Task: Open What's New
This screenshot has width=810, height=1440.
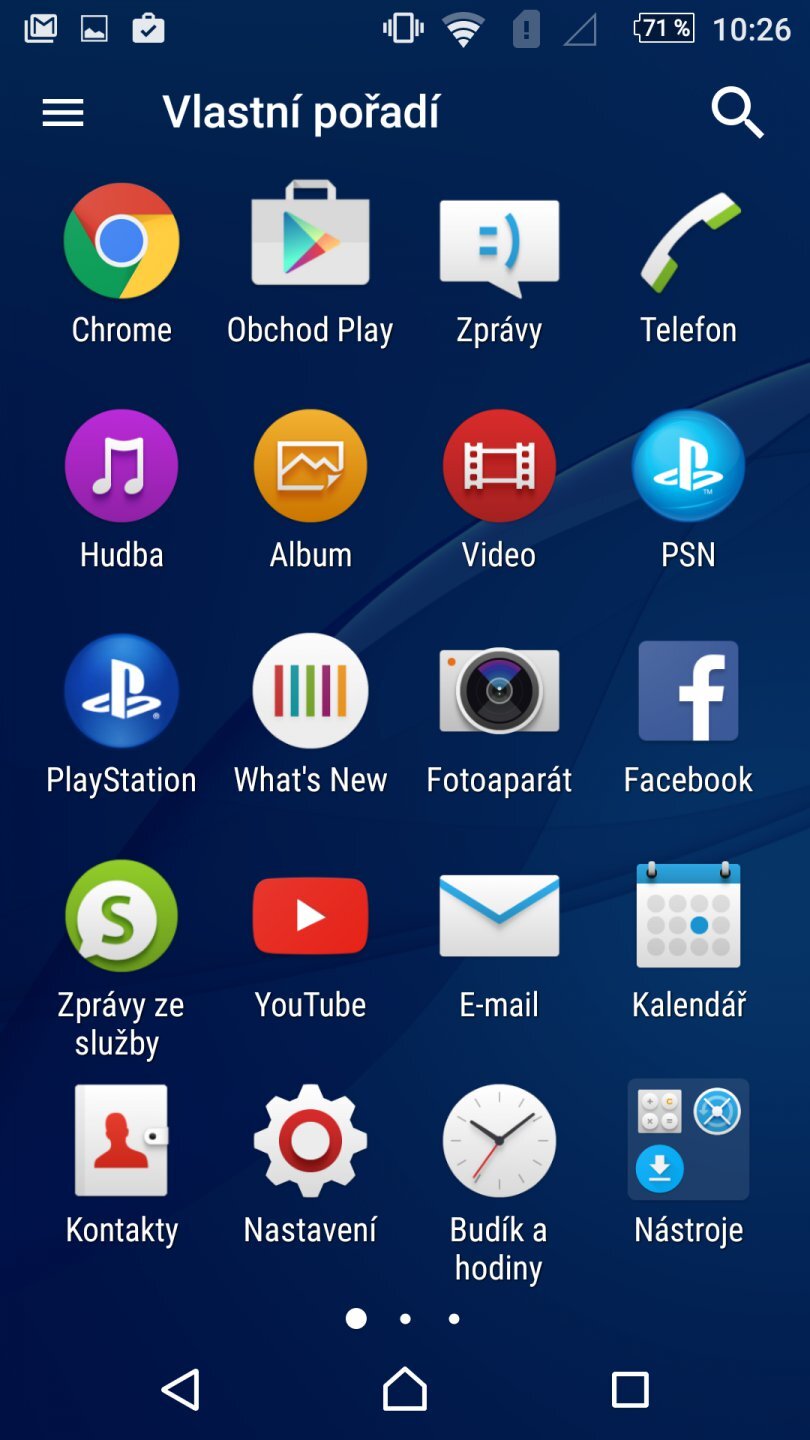Action: point(310,690)
